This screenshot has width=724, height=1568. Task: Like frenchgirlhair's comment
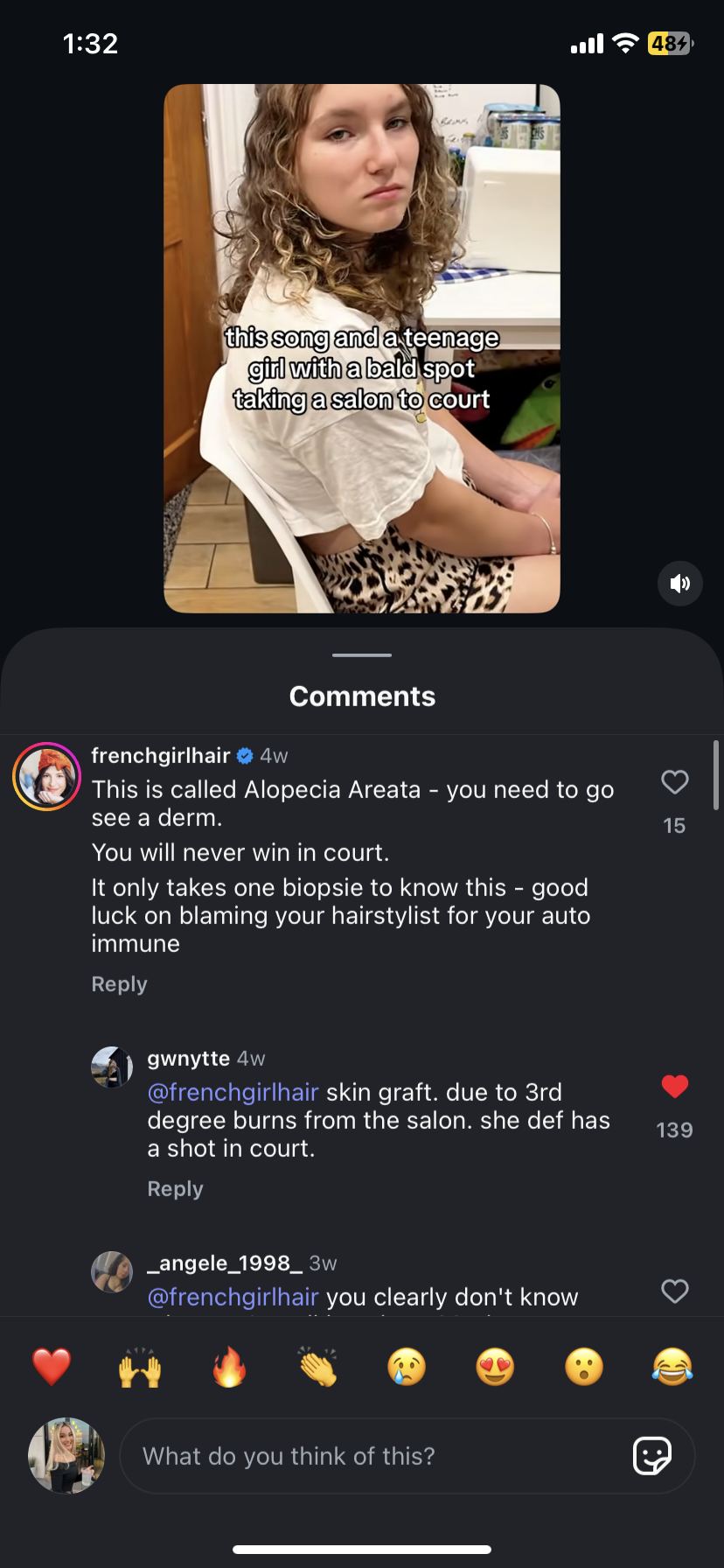click(x=674, y=782)
